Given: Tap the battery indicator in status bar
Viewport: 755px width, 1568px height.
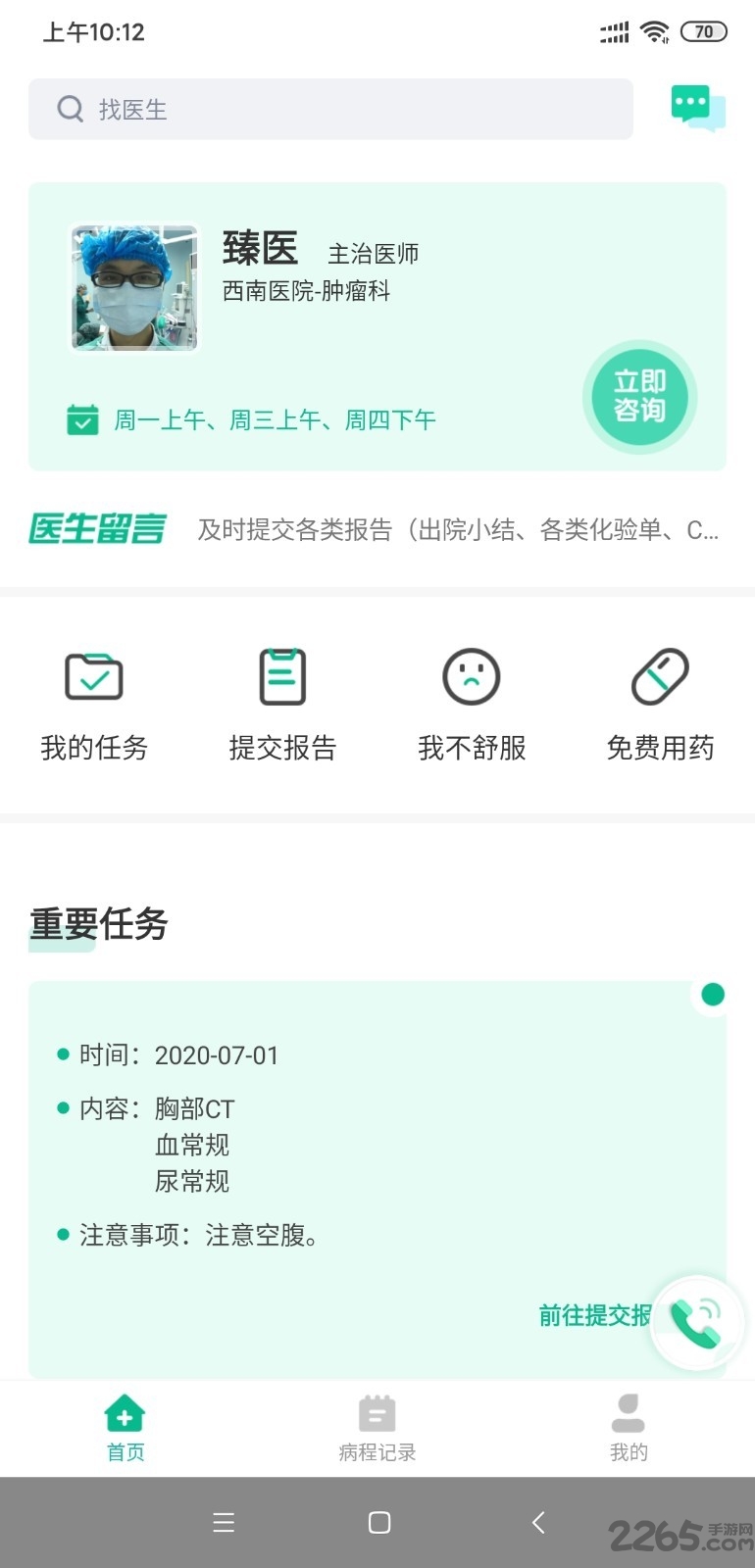Looking at the screenshot, I should click(x=702, y=31).
